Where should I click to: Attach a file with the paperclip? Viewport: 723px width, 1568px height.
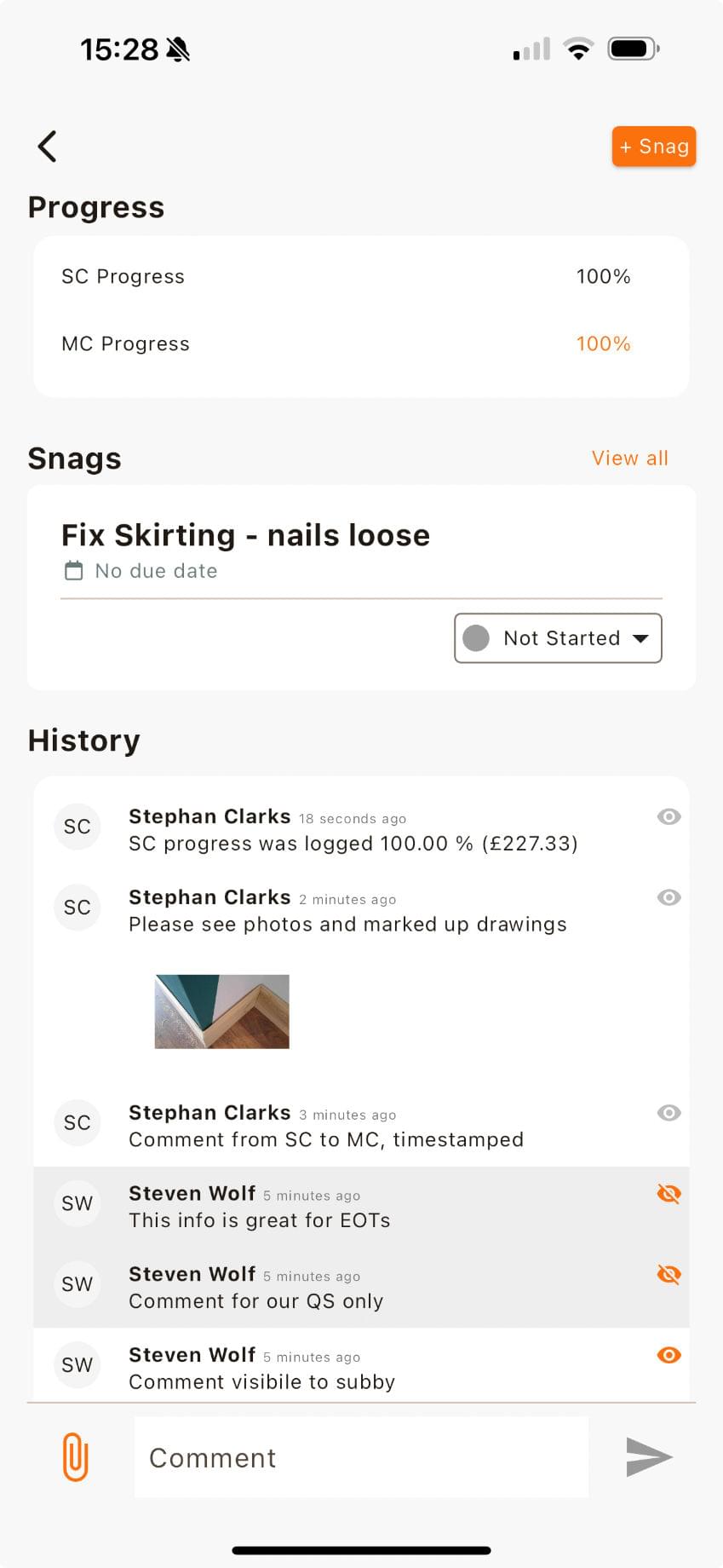(x=75, y=1457)
